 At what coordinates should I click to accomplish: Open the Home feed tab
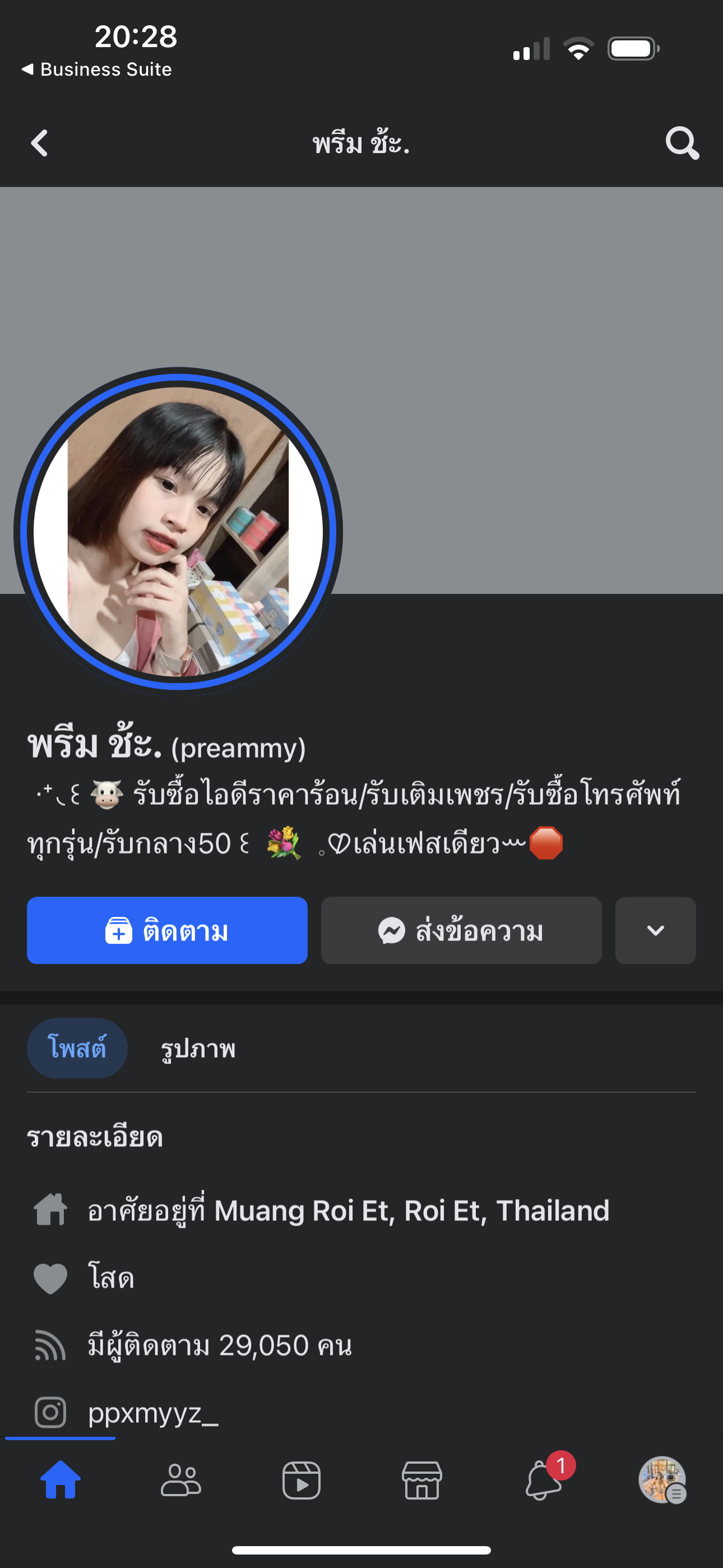click(61, 1481)
